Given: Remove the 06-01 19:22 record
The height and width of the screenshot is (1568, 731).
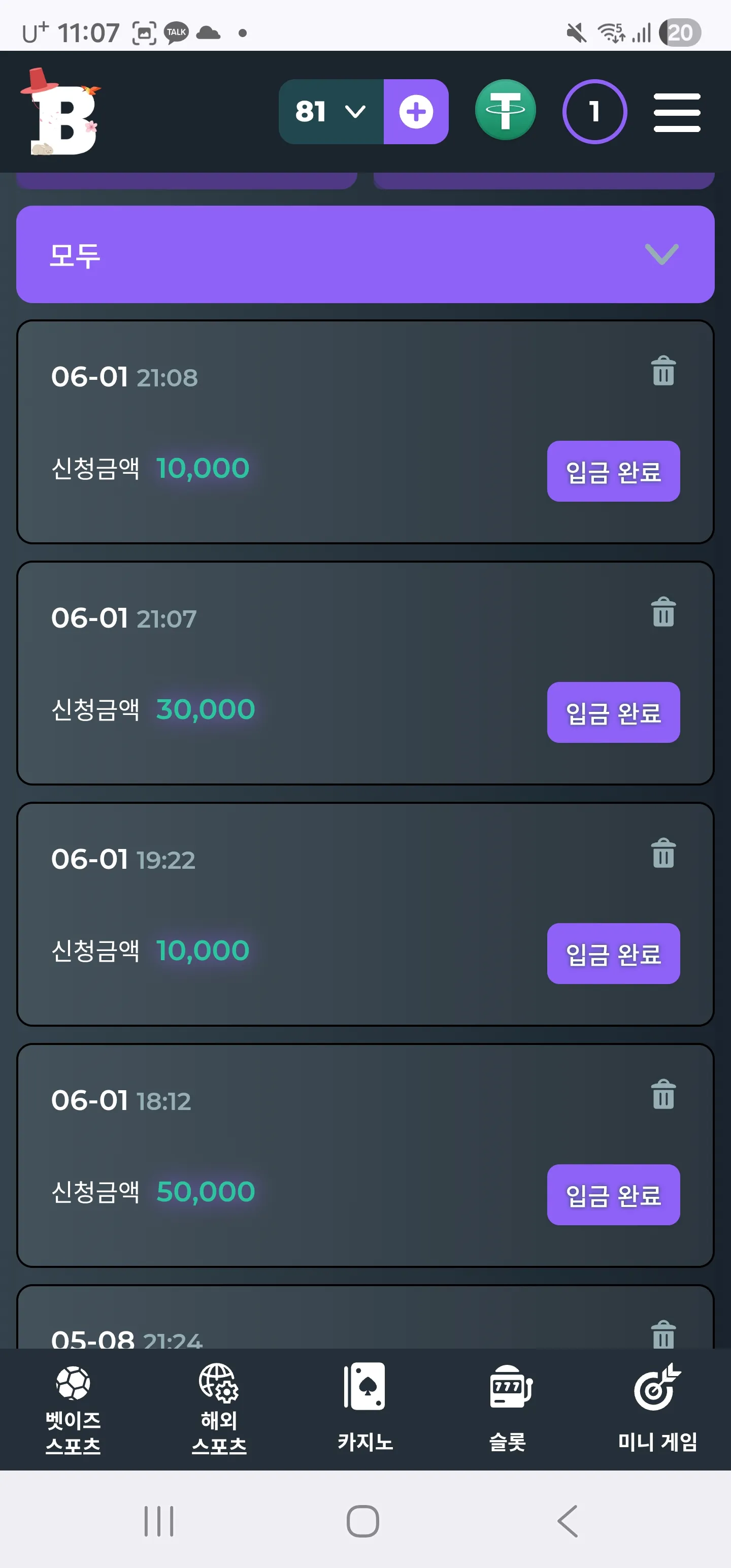Looking at the screenshot, I should [x=663, y=853].
